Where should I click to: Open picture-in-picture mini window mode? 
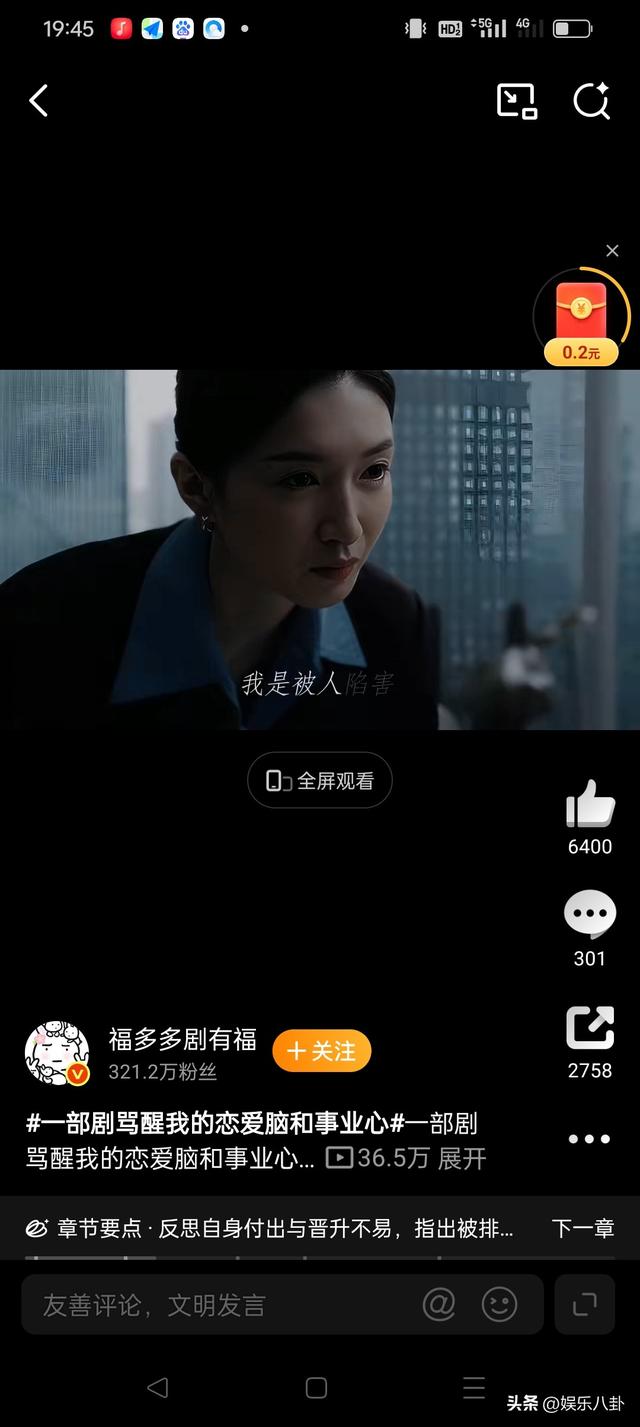click(x=517, y=101)
